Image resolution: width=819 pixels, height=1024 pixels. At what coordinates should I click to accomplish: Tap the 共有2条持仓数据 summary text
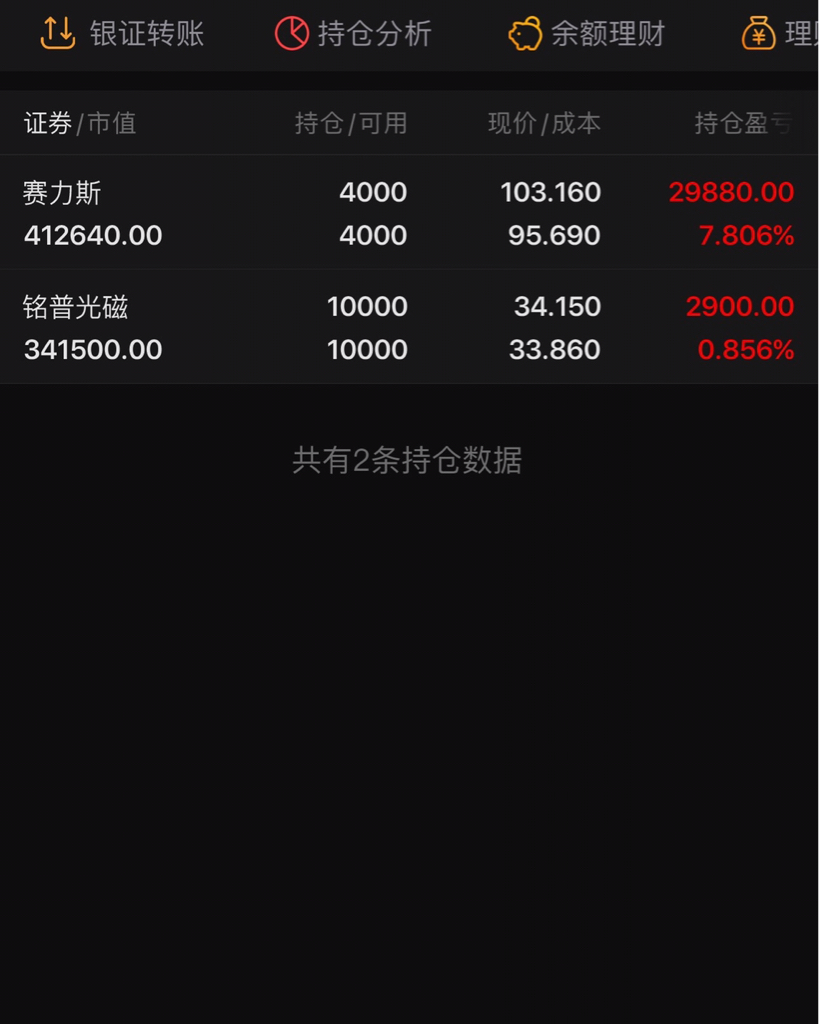click(x=409, y=460)
